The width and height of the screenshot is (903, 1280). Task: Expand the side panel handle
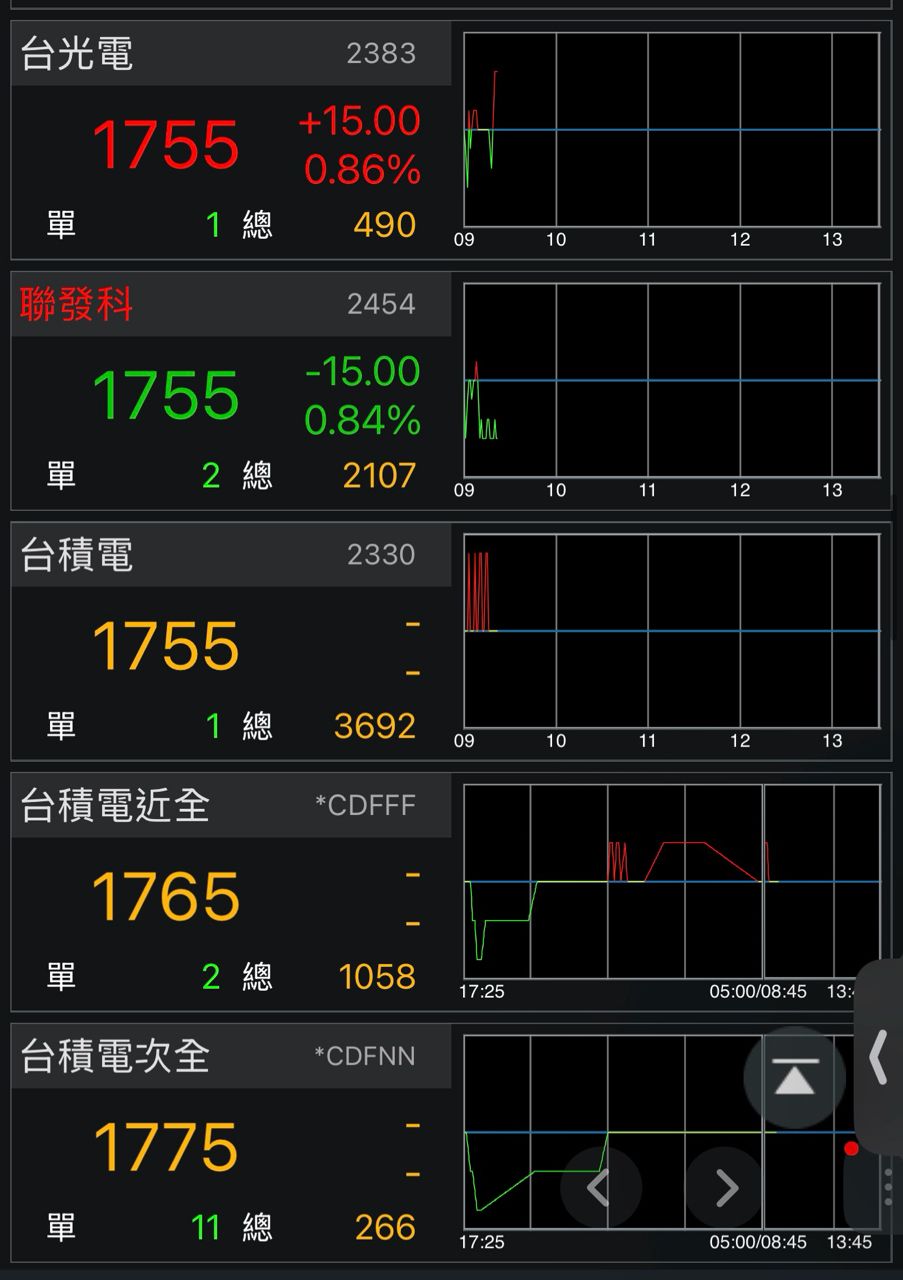click(x=880, y=1056)
